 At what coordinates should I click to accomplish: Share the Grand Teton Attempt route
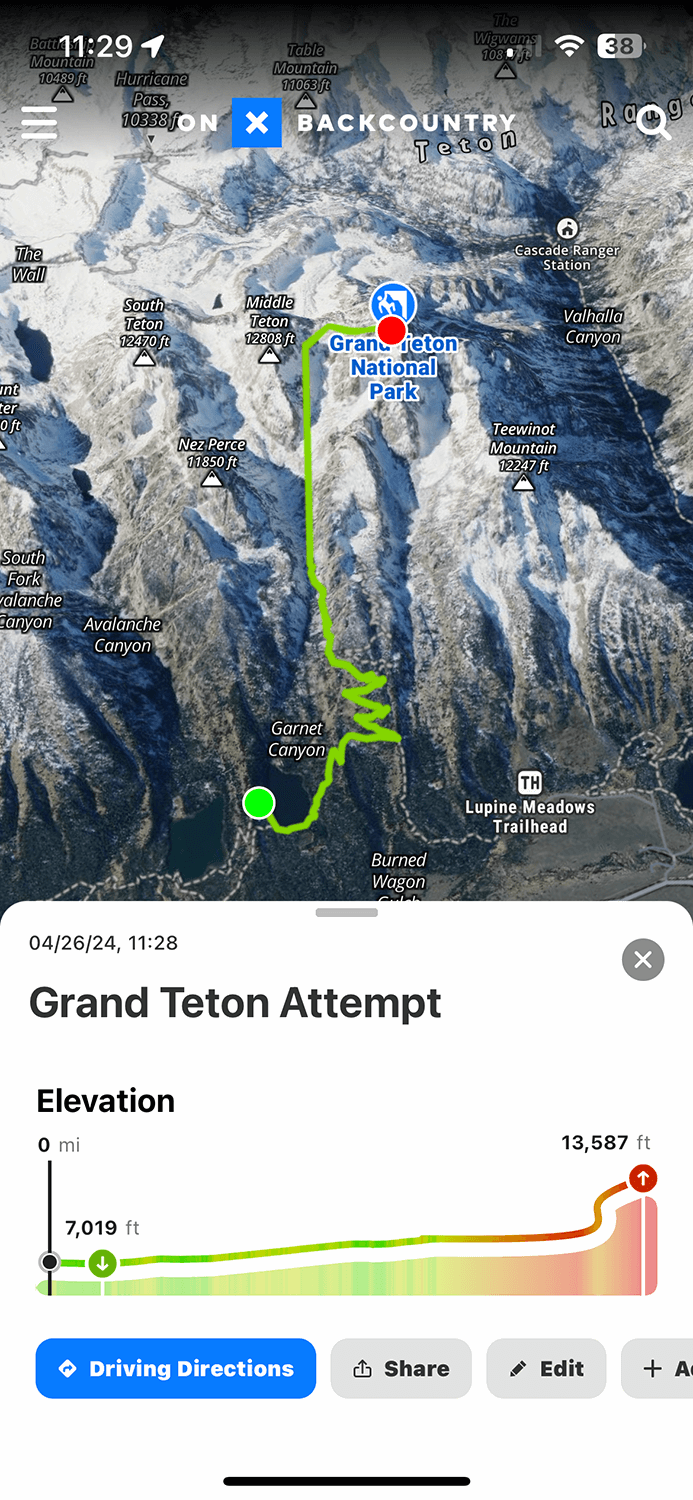401,1368
